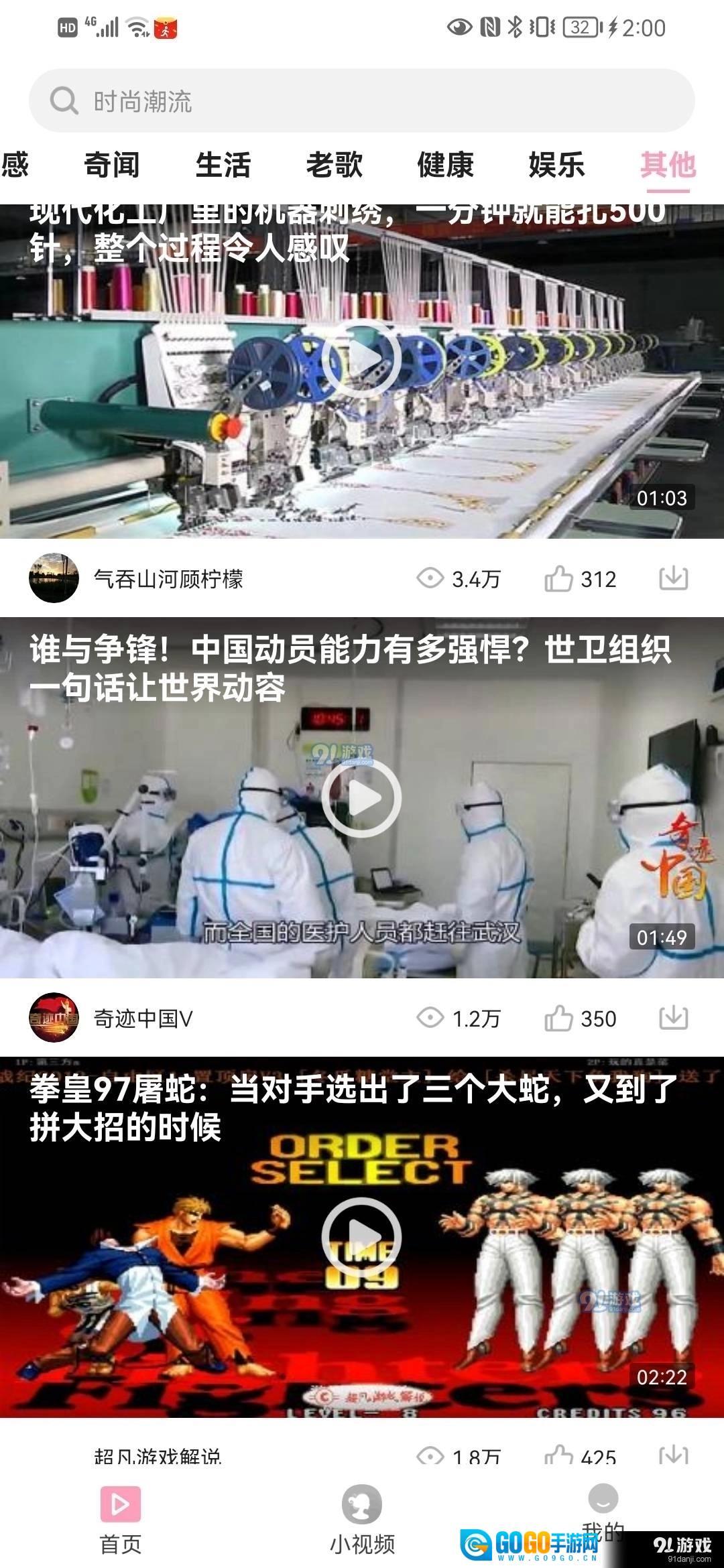Select the 其他 tab
The image size is (724, 1568).
pyautogui.click(x=668, y=165)
